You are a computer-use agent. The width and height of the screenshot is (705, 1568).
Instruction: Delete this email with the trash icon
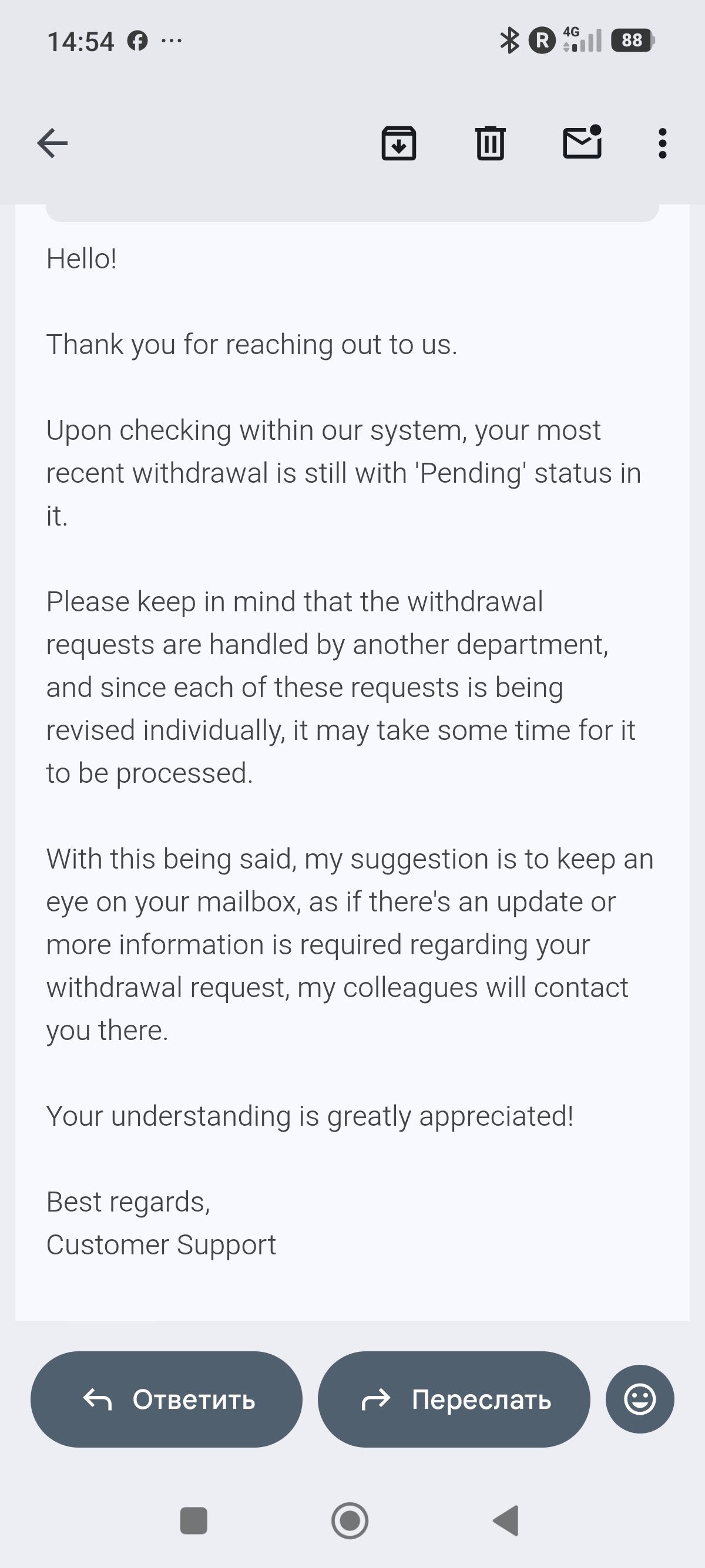point(490,144)
